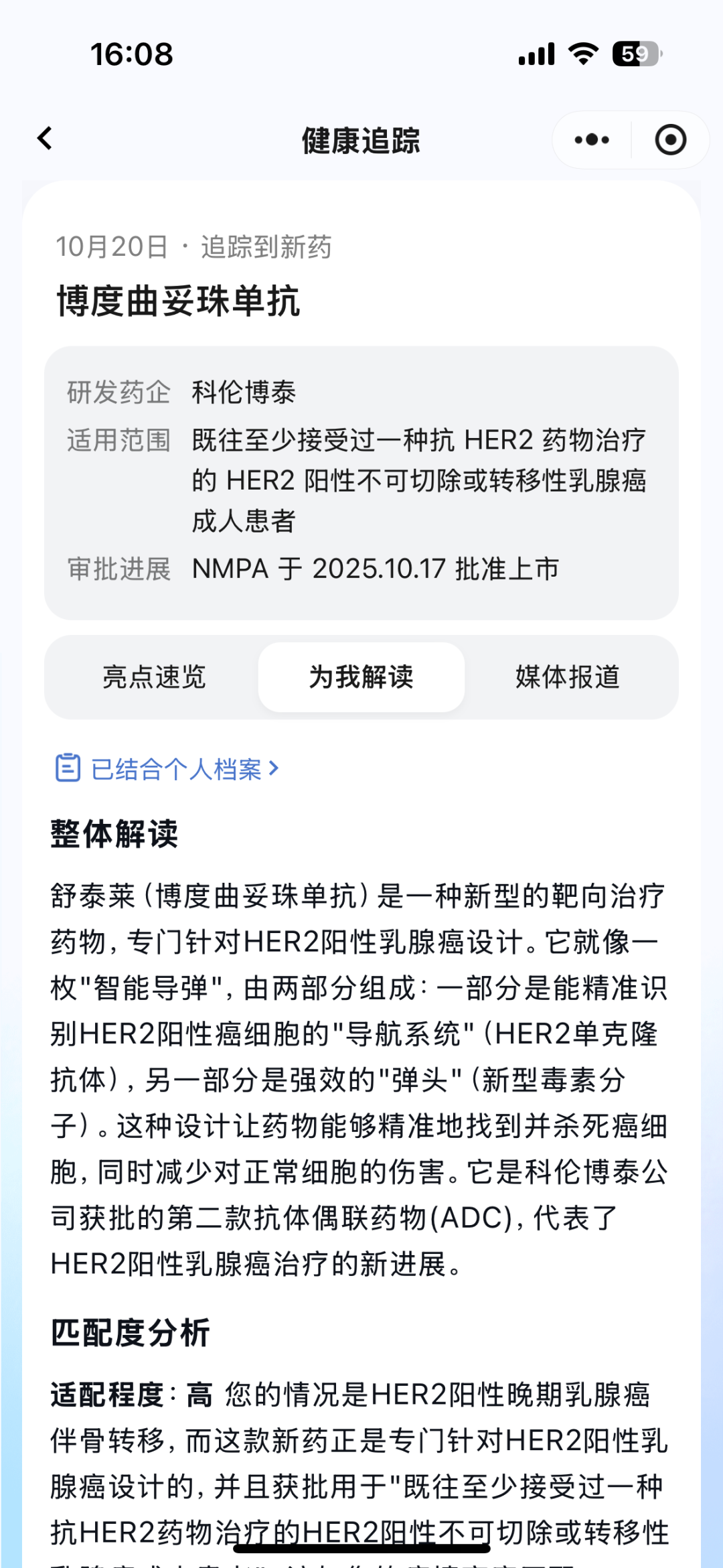The image size is (723, 1568).
Task: Close the mini program via circle icon
Action: point(670,140)
